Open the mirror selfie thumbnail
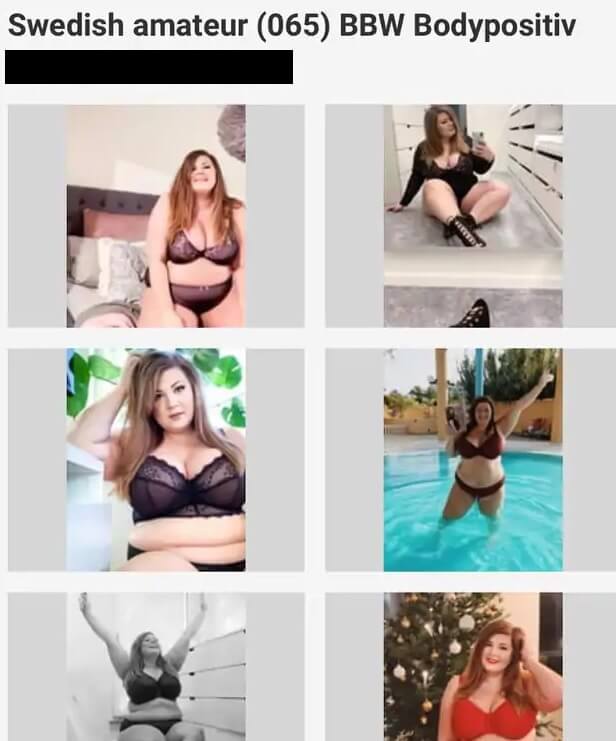Viewport: 616px width, 741px height. [x=473, y=216]
